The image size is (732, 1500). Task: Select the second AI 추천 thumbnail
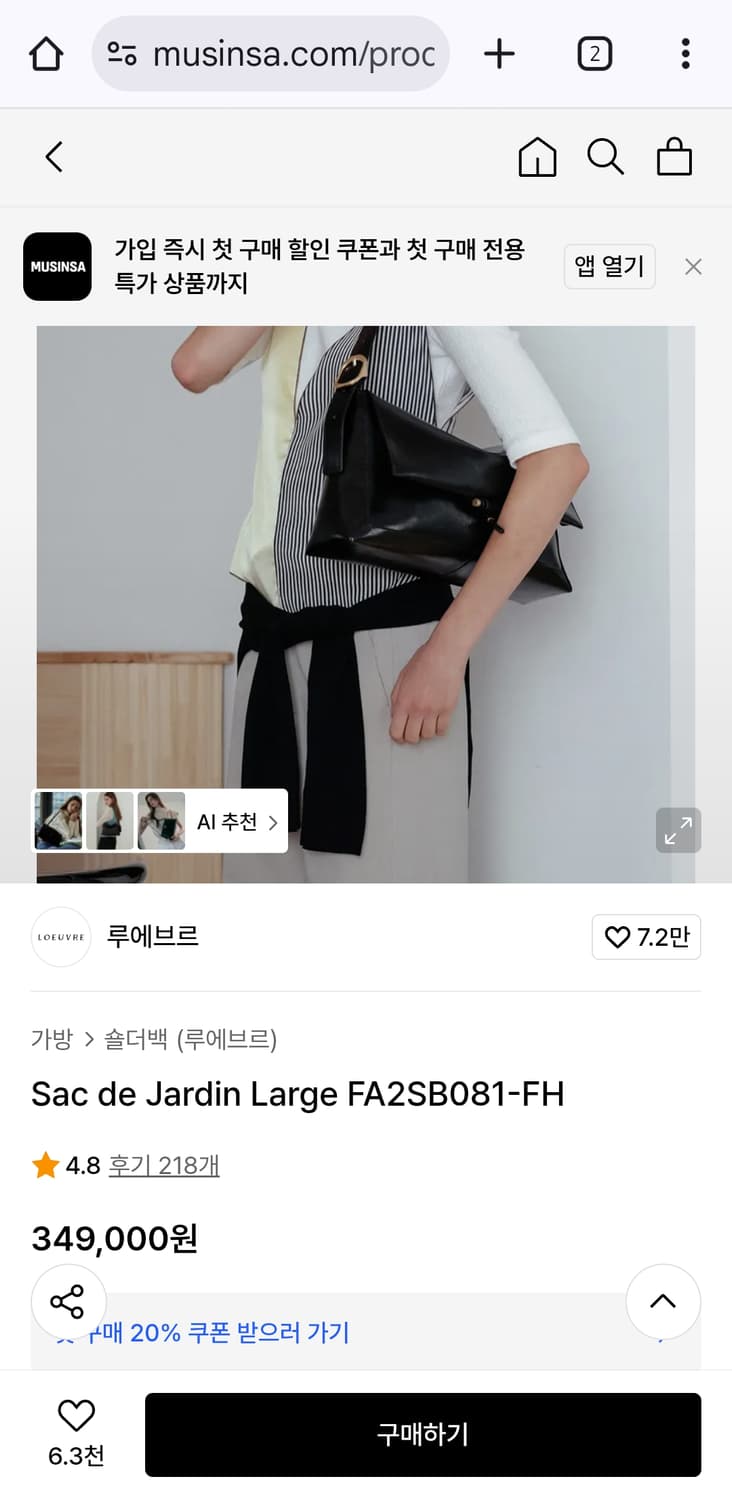[x=110, y=821]
